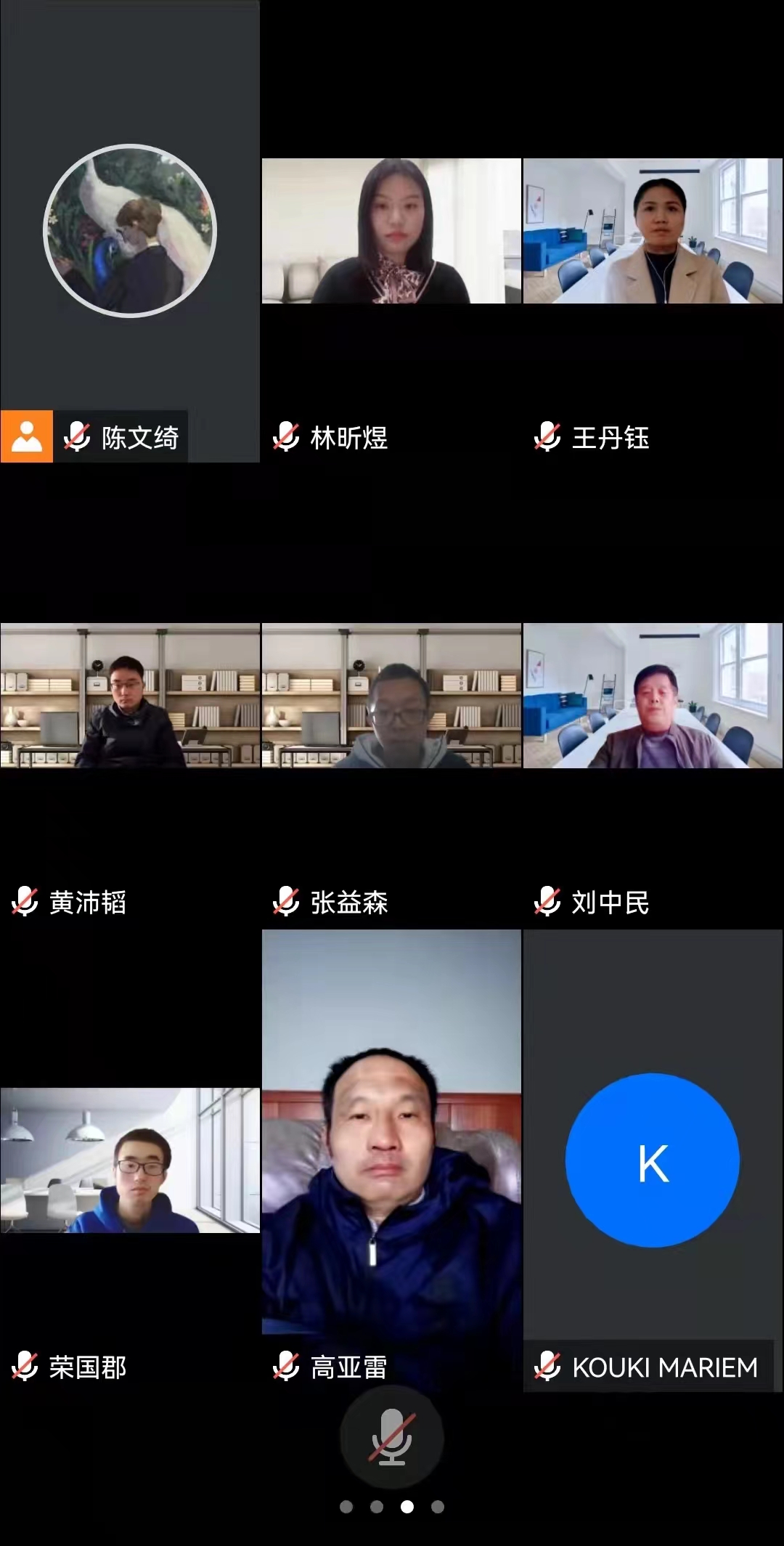Viewport: 784px width, 1546px height.
Task: Open 张益森's video tile
Action: tap(391, 696)
